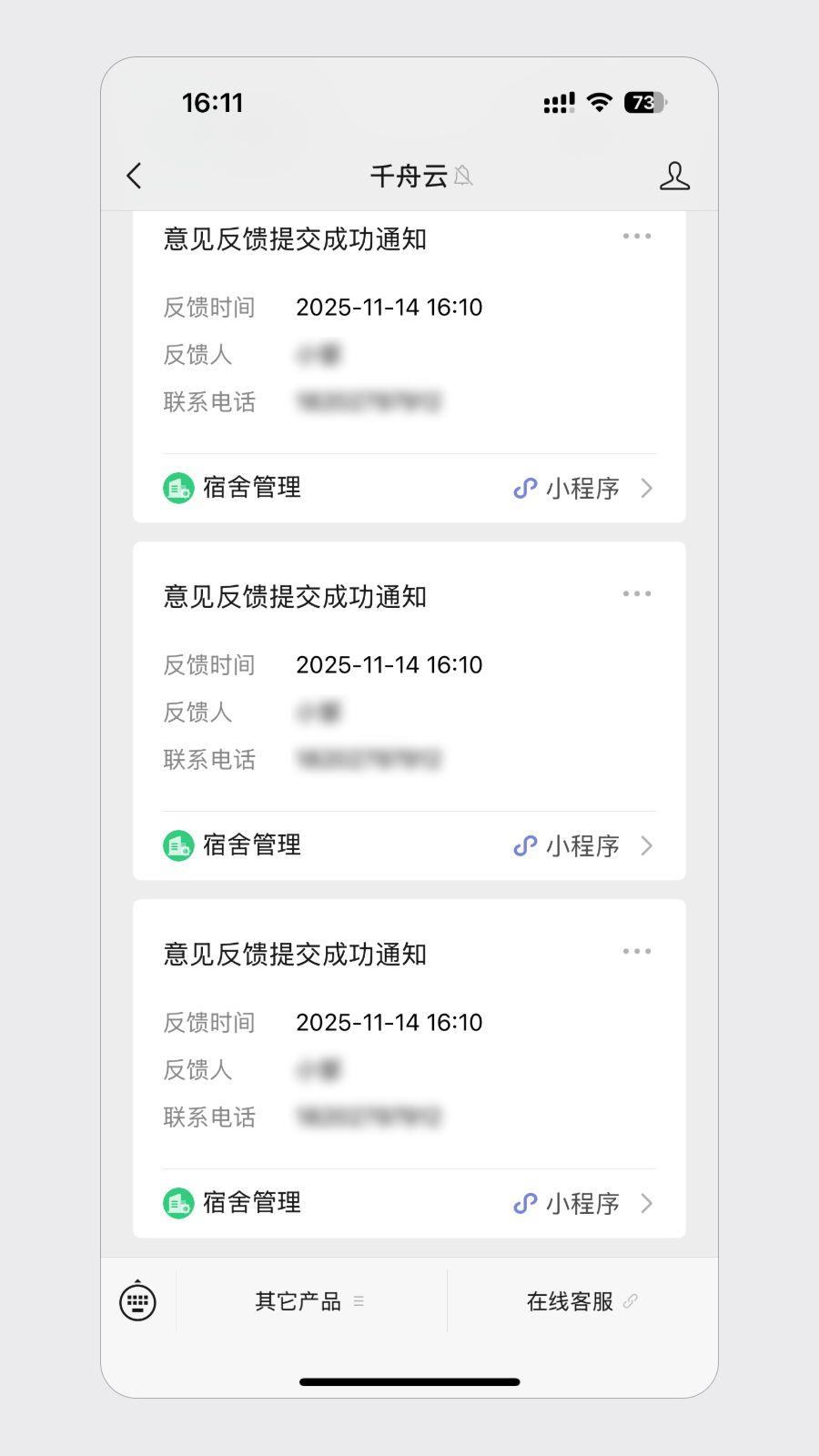Click the muted notification bell beside 千舟云

tap(464, 177)
